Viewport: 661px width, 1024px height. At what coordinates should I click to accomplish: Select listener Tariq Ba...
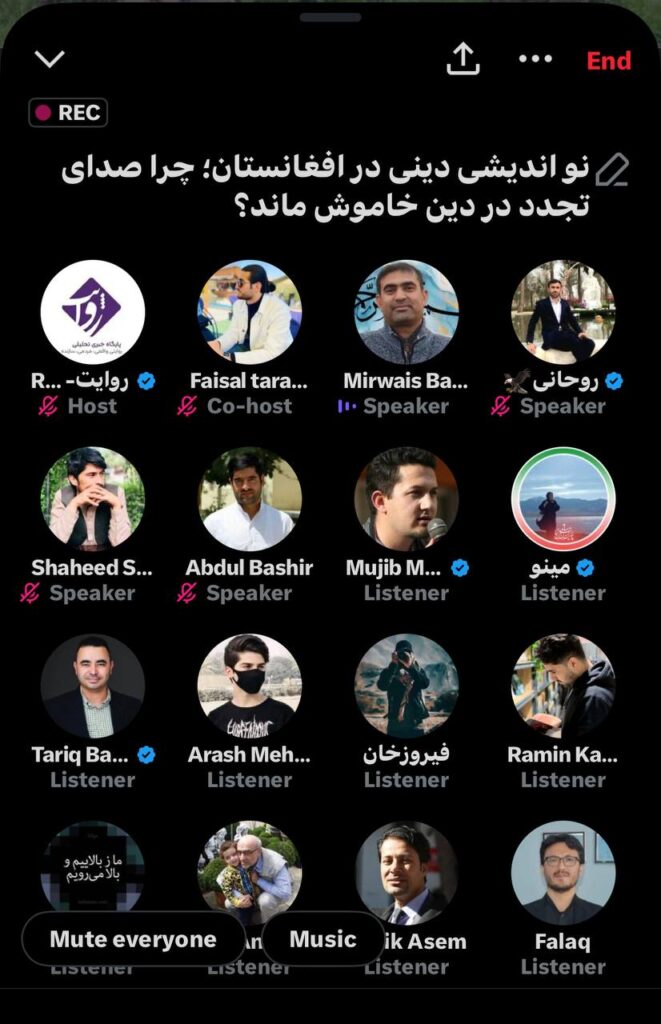[x=92, y=686]
